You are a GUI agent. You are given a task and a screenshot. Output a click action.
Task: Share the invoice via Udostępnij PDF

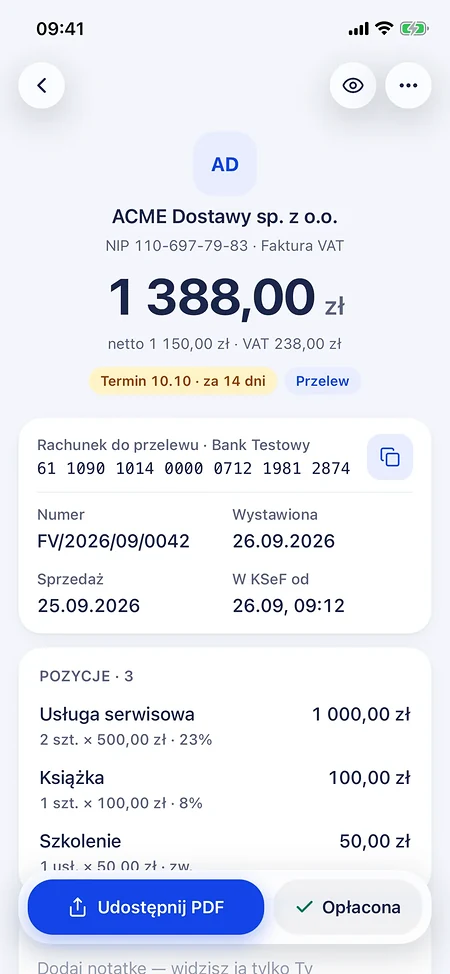pos(146,908)
